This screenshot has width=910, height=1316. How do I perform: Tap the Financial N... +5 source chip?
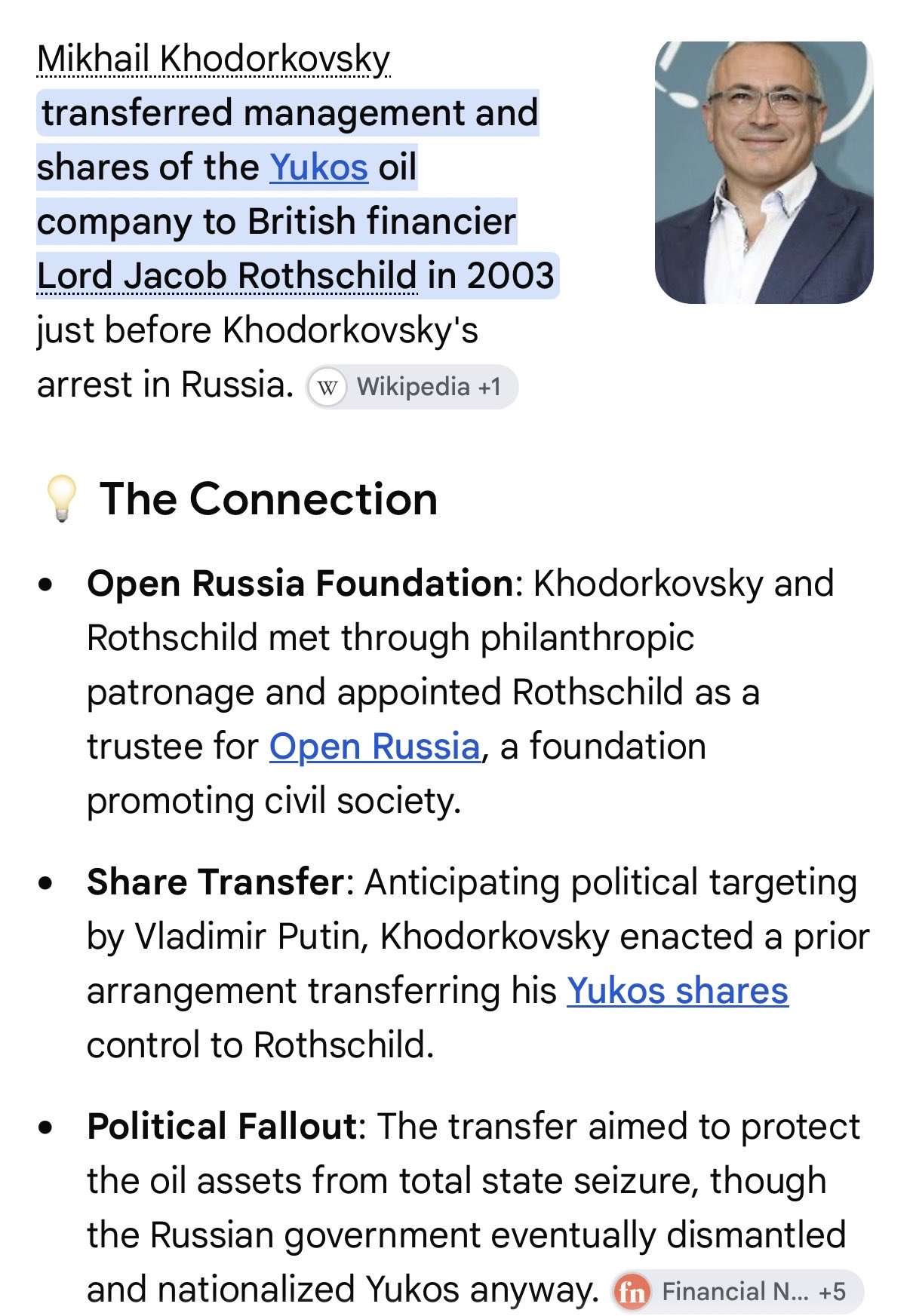tap(737, 1291)
